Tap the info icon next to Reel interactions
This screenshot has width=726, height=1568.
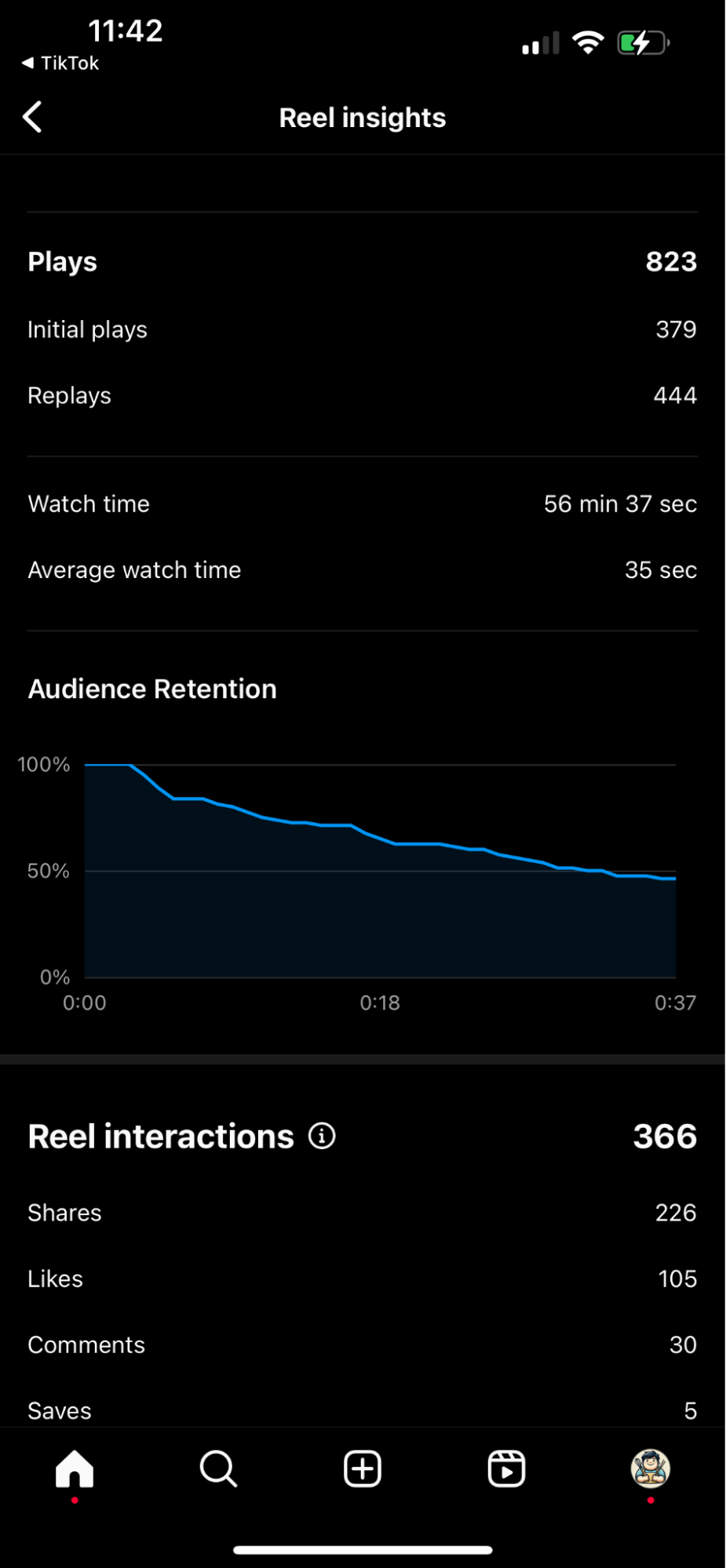tap(322, 1136)
